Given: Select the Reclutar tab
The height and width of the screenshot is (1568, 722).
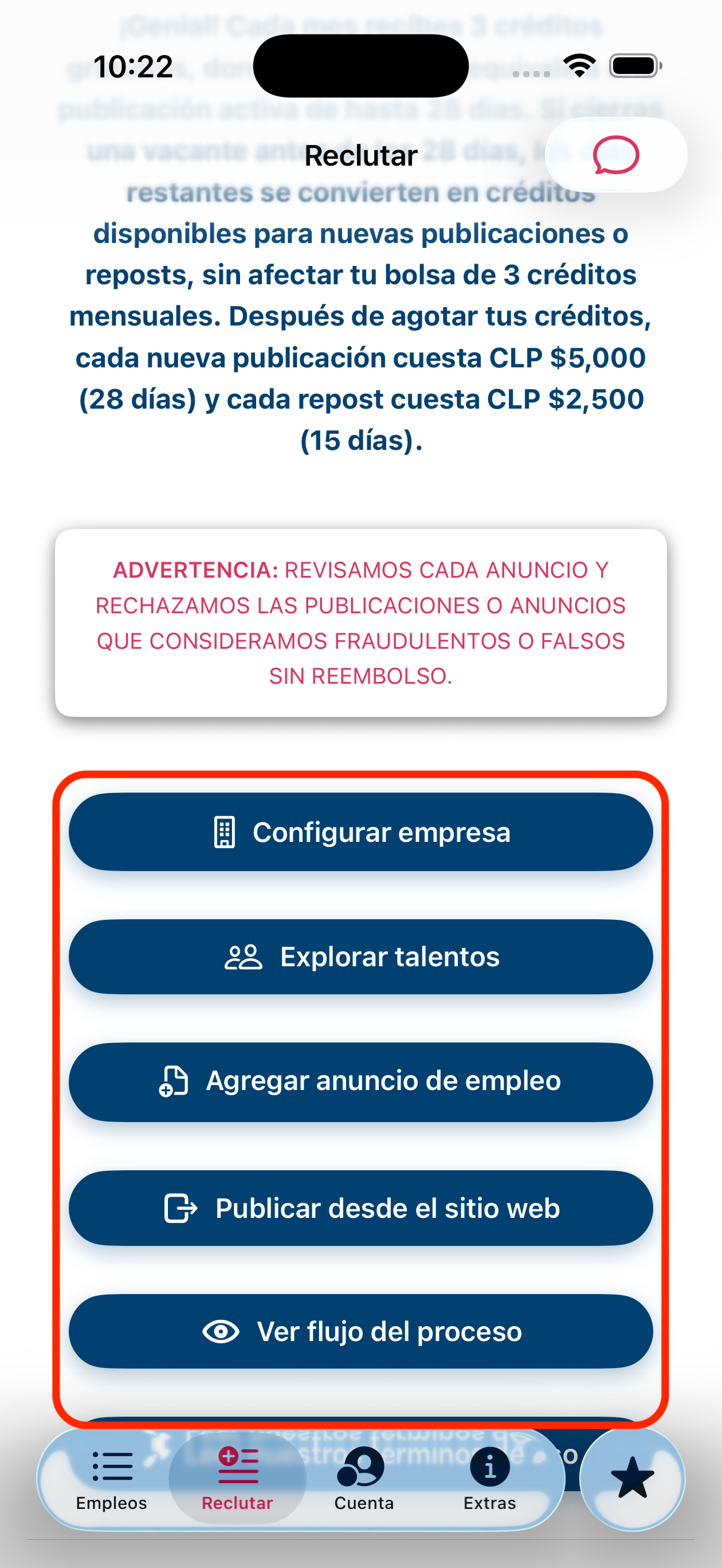Looking at the screenshot, I should pos(237,1479).
